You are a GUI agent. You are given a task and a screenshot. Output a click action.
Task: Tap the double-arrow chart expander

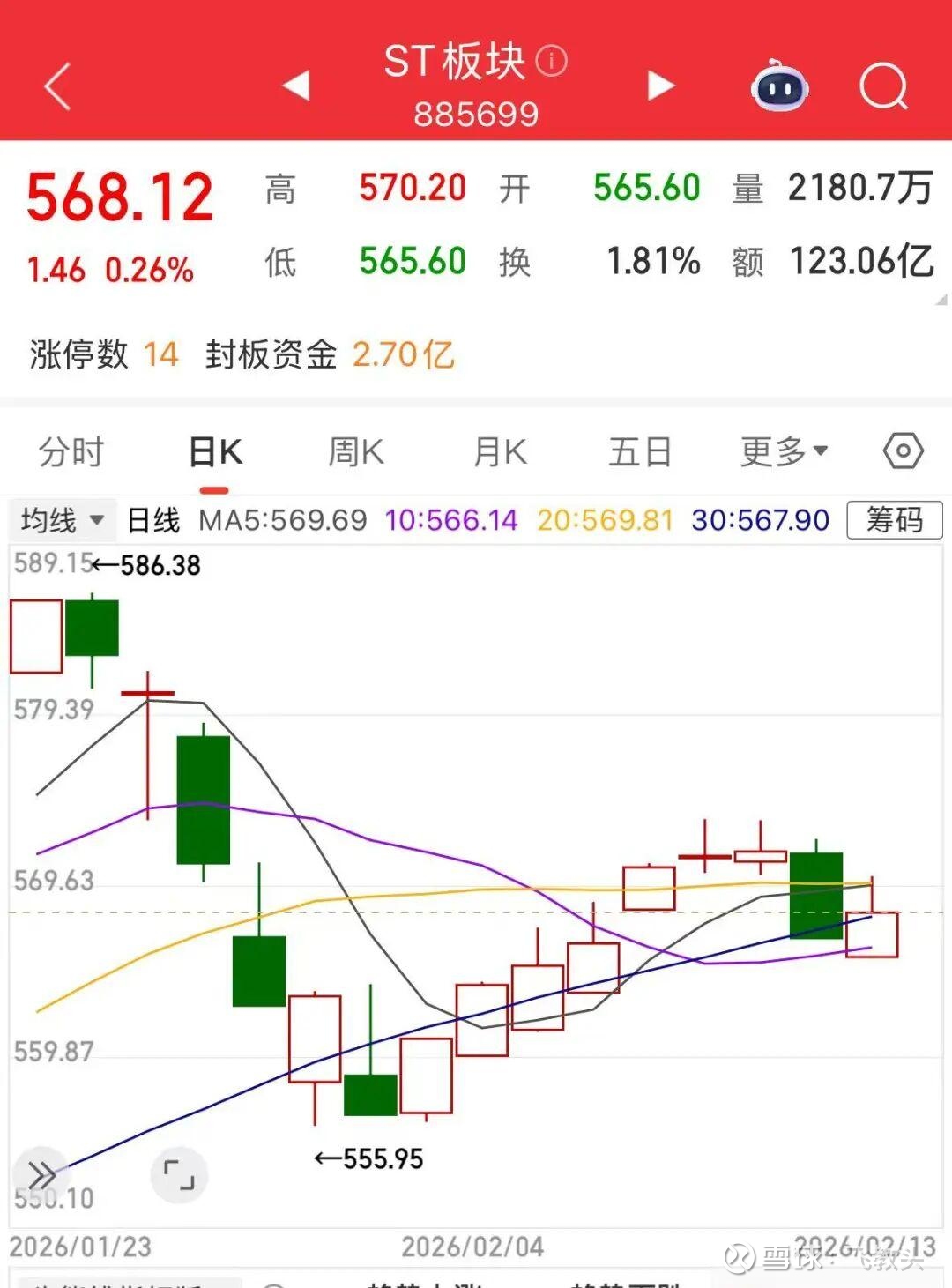(41, 1174)
